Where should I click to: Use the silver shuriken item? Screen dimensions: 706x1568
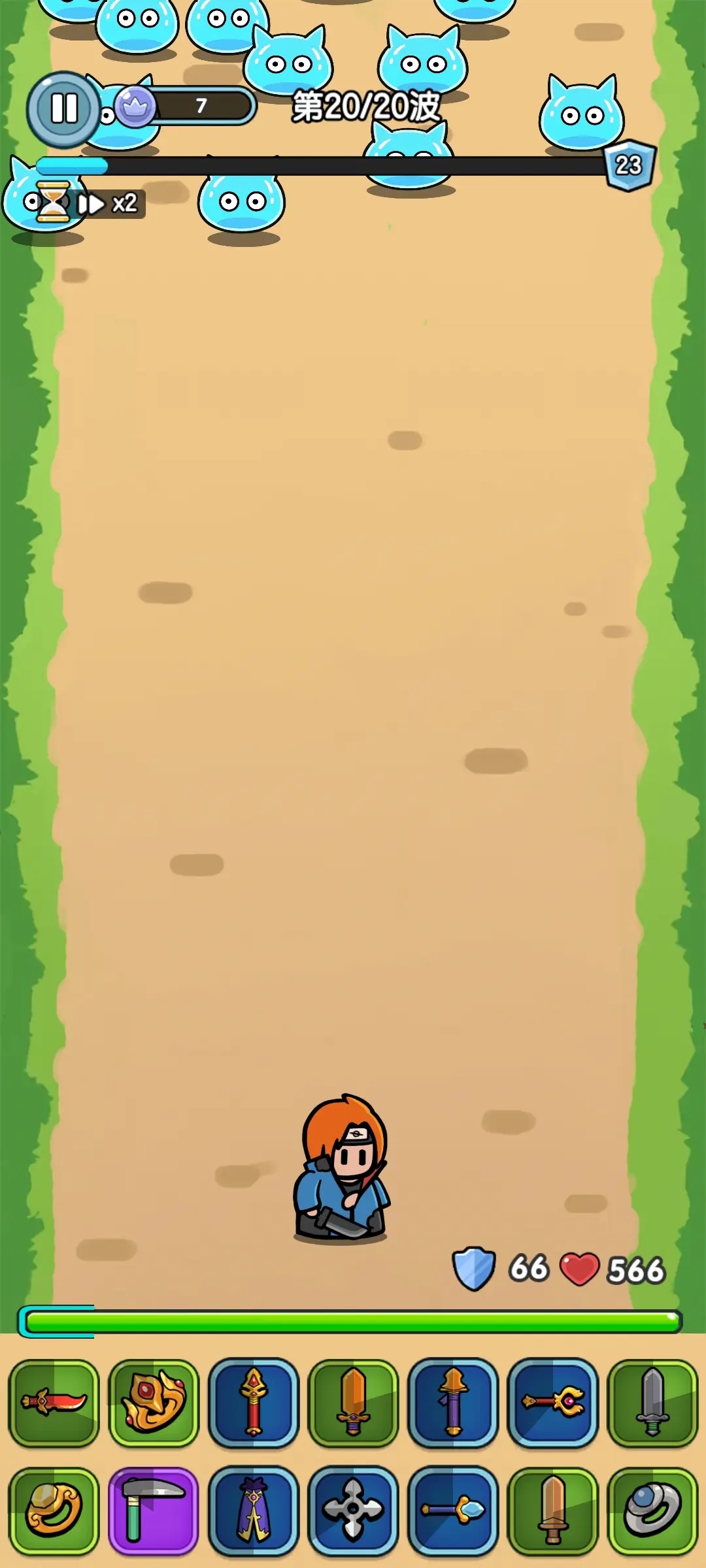click(354, 1510)
